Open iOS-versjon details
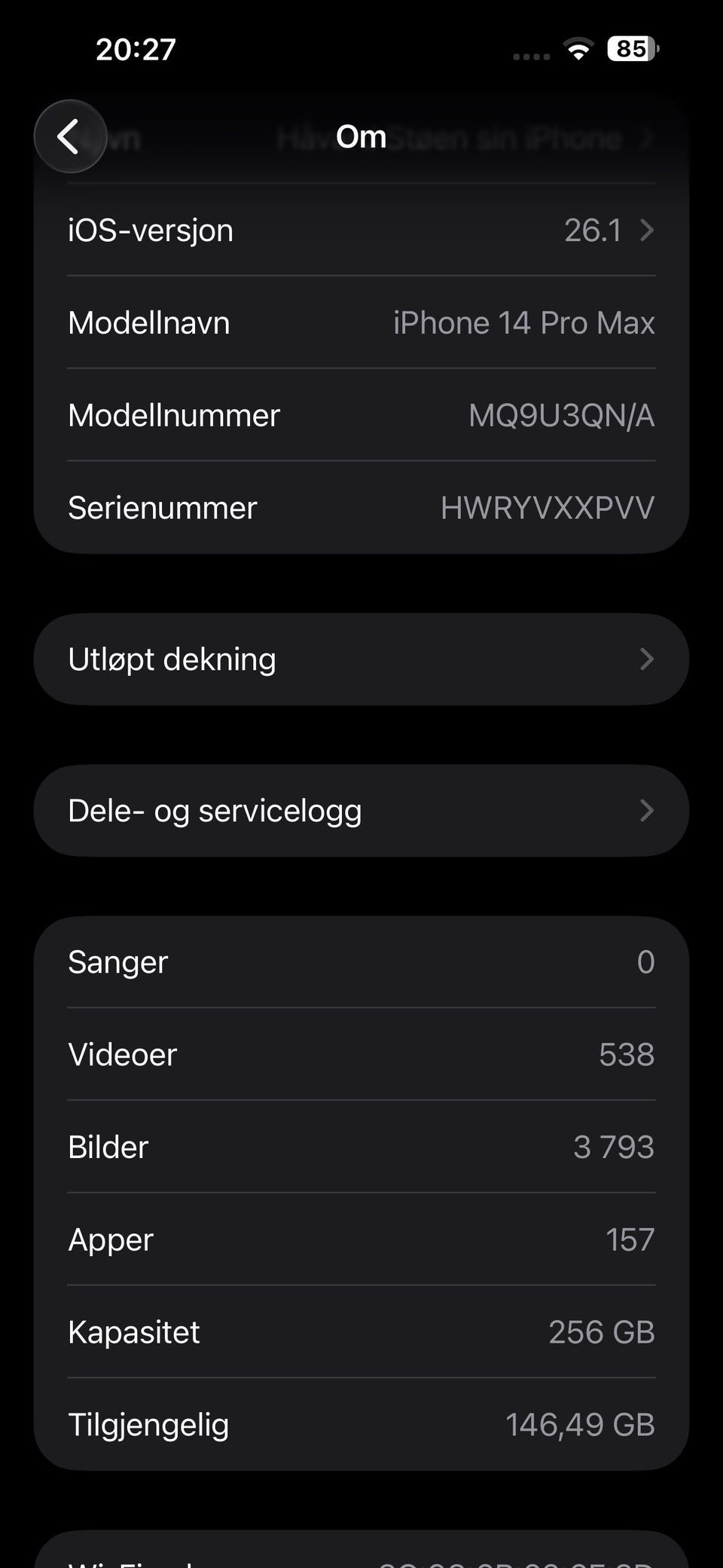 tap(361, 230)
